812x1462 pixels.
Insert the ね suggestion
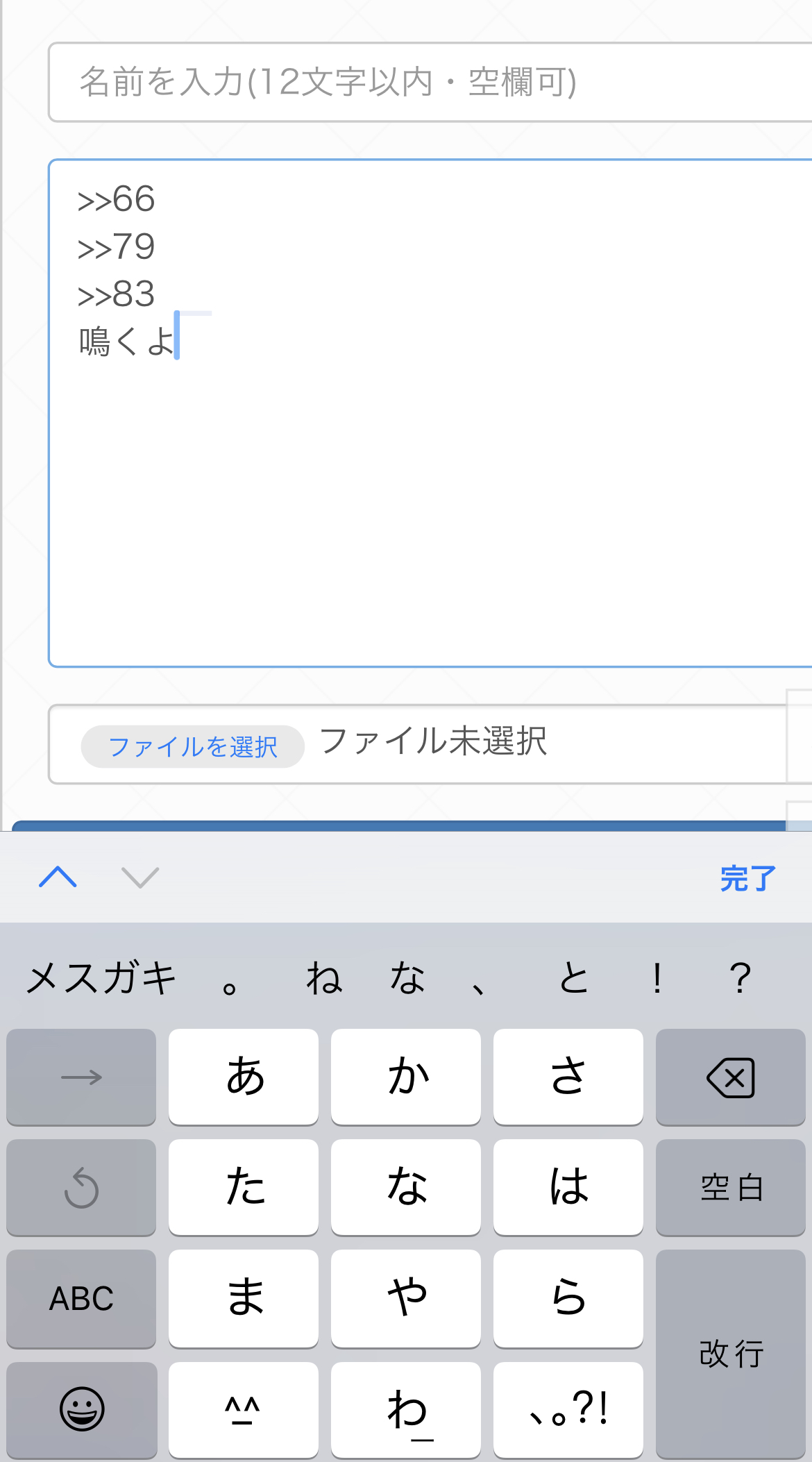pyautogui.click(x=324, y=978)
